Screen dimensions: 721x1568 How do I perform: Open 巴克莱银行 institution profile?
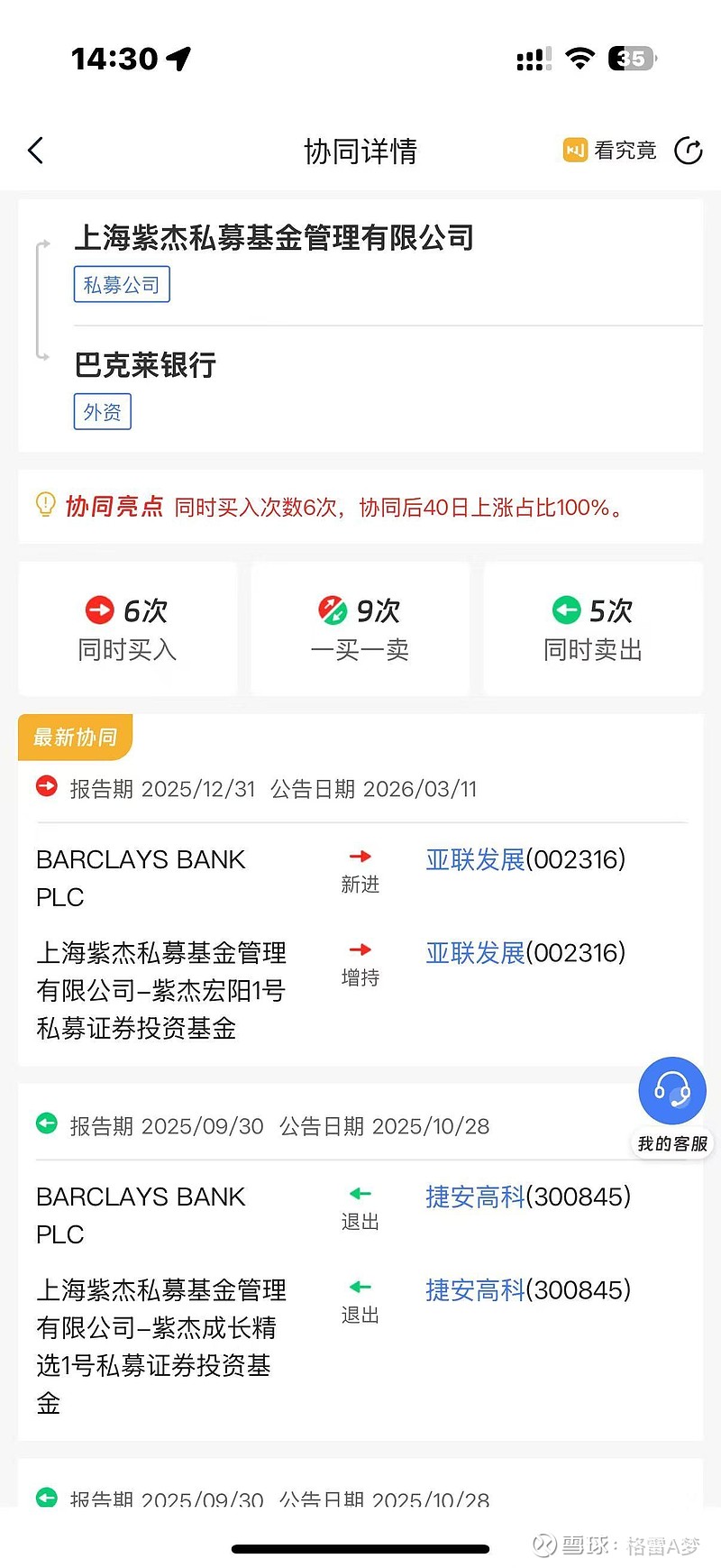(x=145, y=365)
